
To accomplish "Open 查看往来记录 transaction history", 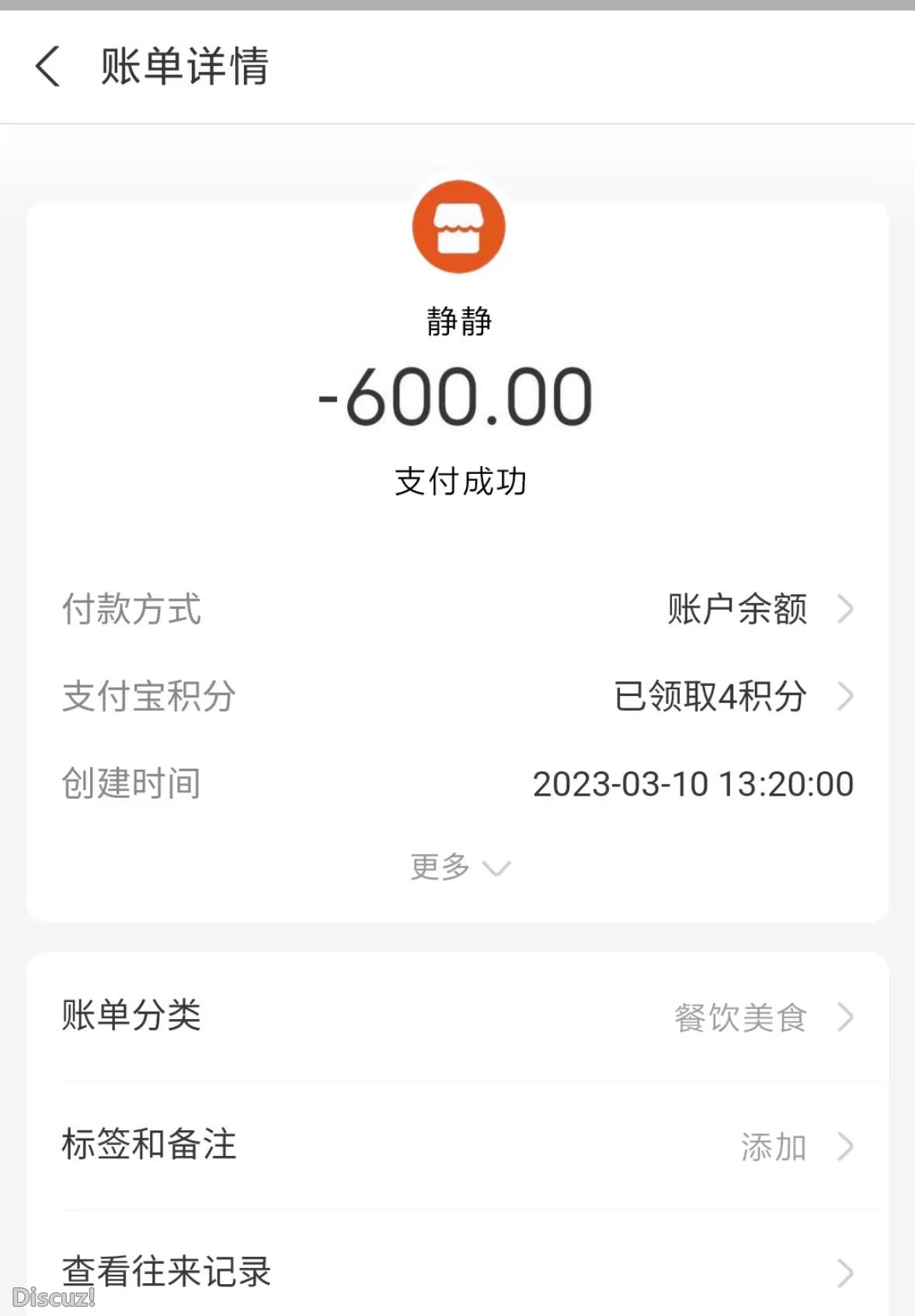I will point(458,1272).
